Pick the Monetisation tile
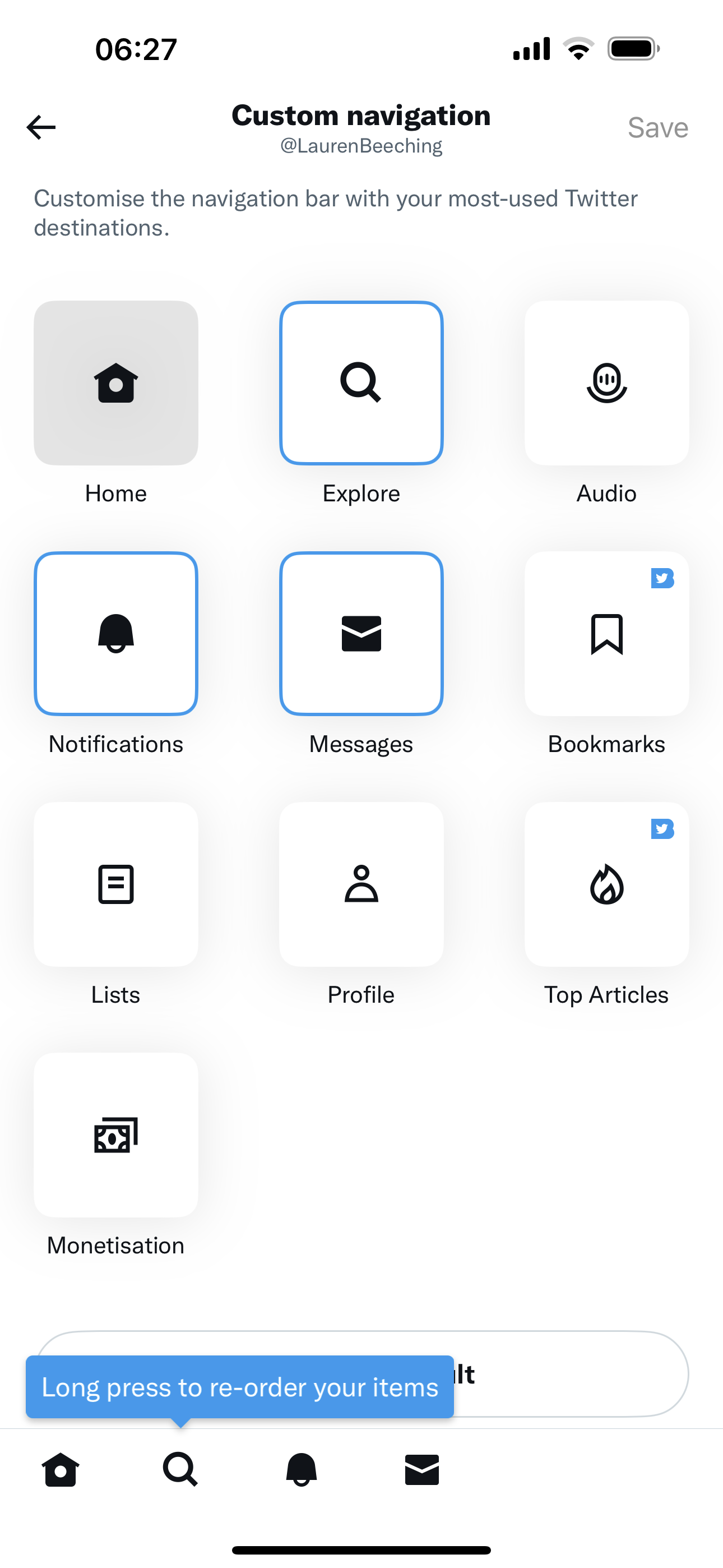Screen dimensions: 723x1568 [115, 1135]
